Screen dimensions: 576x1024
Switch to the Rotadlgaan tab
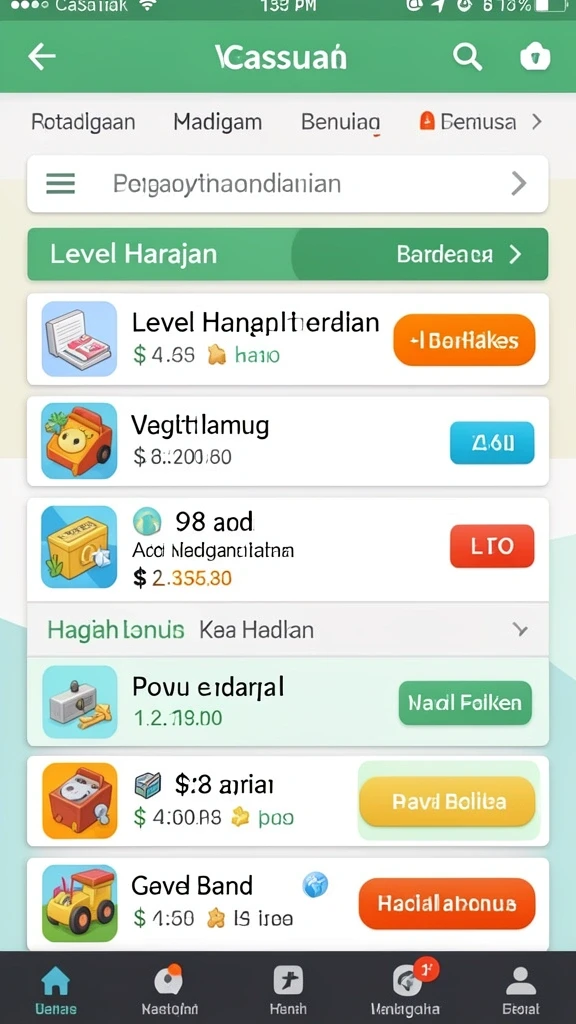coord(83,122)
